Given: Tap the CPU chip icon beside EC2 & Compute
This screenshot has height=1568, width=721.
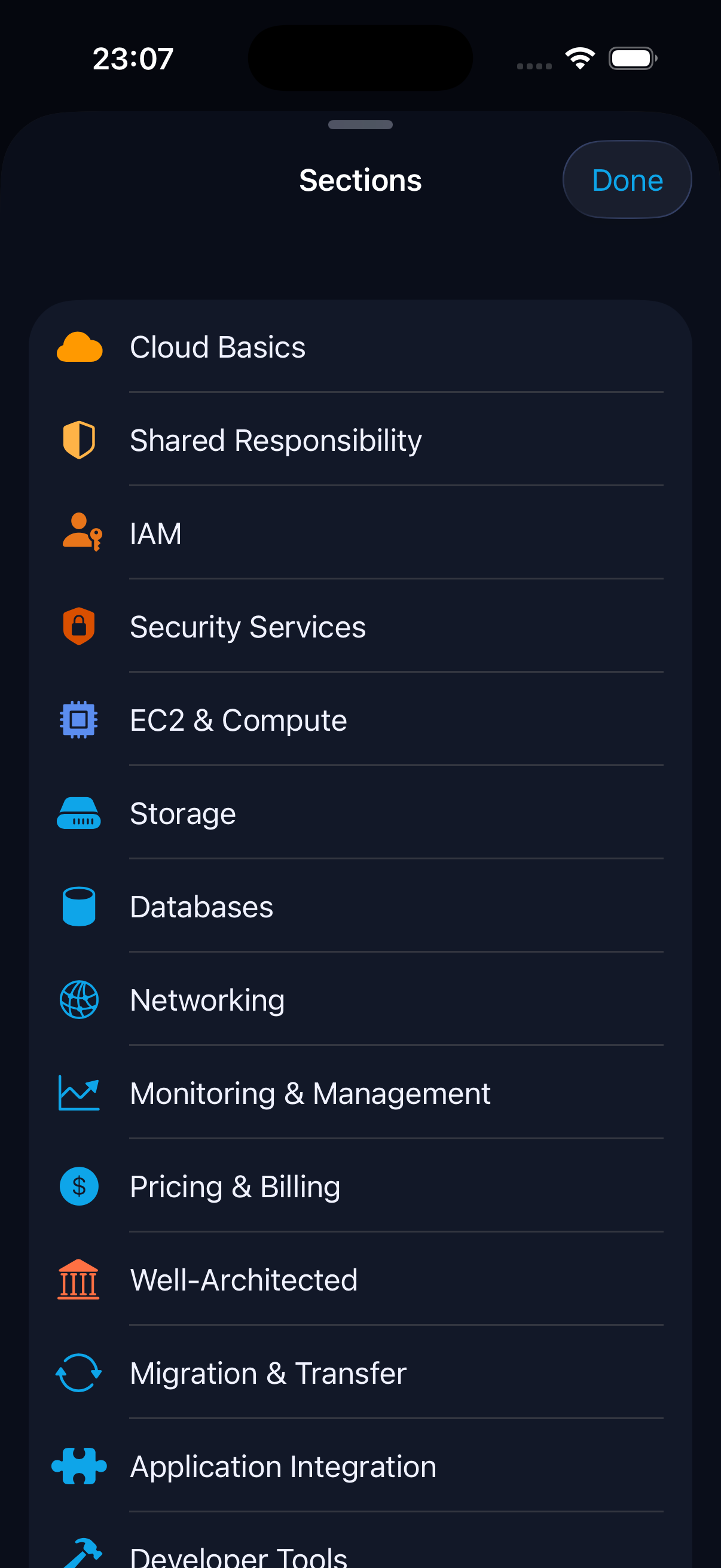Looking at the screenshot, I should (x=79, y=719).
